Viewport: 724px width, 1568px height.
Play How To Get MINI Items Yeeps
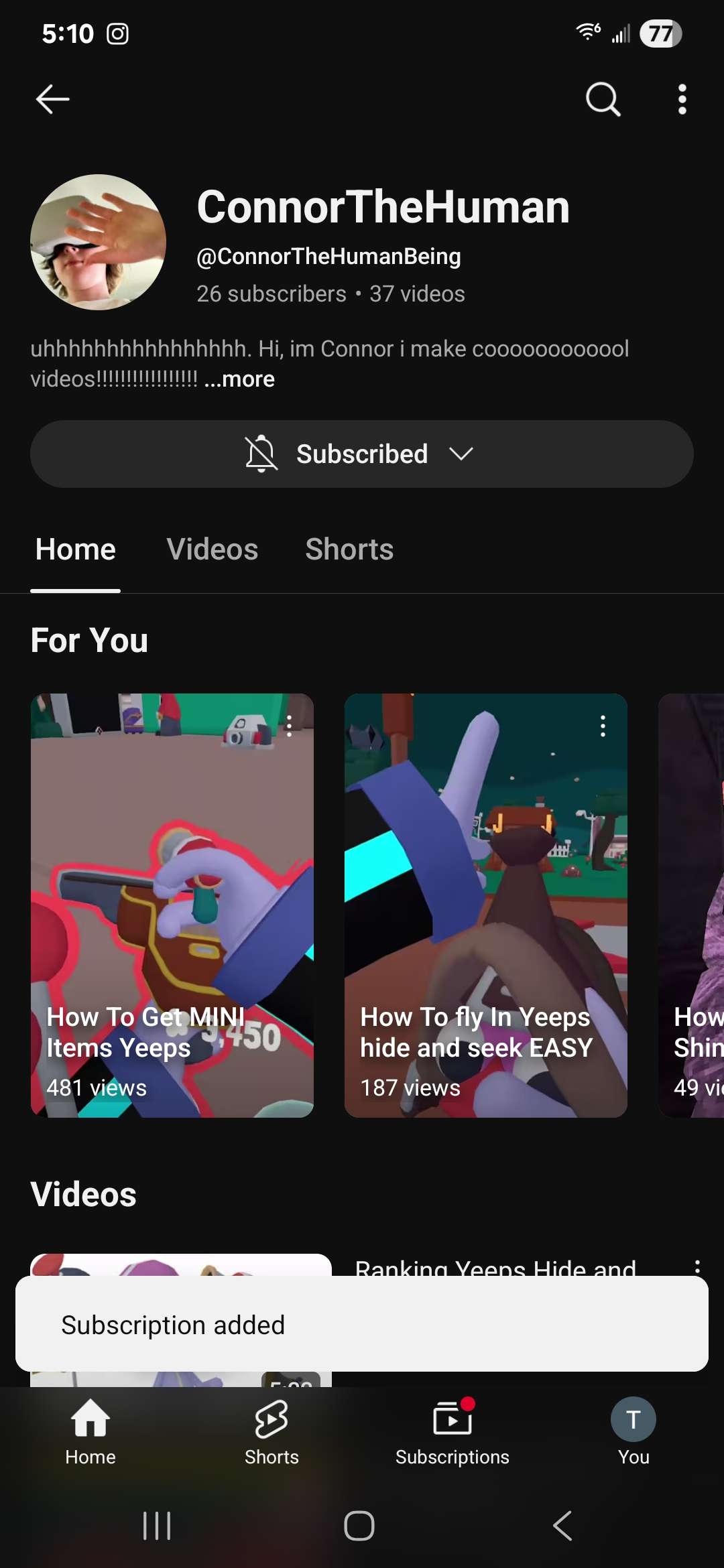(172, 905)
